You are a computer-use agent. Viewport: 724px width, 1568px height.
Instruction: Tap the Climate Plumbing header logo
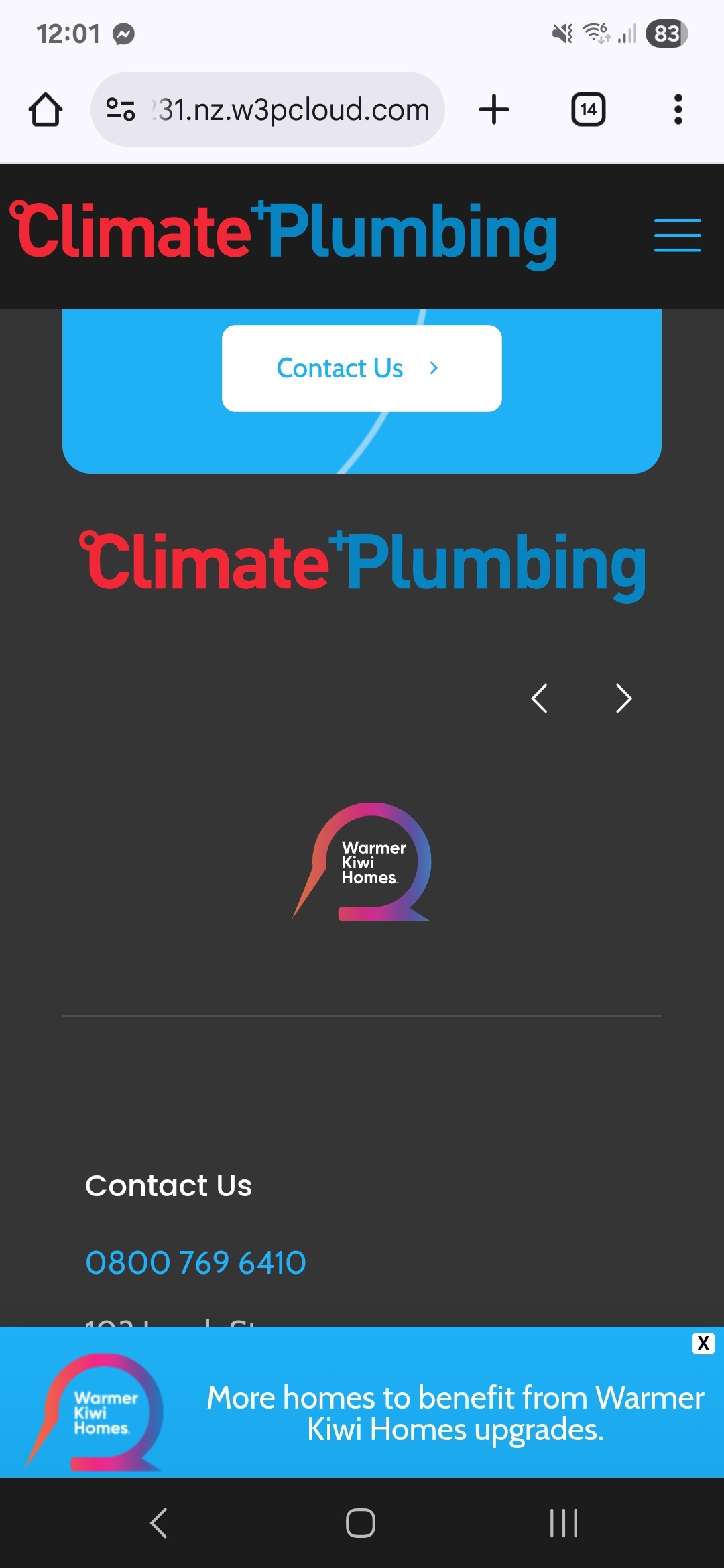(284, 234)
